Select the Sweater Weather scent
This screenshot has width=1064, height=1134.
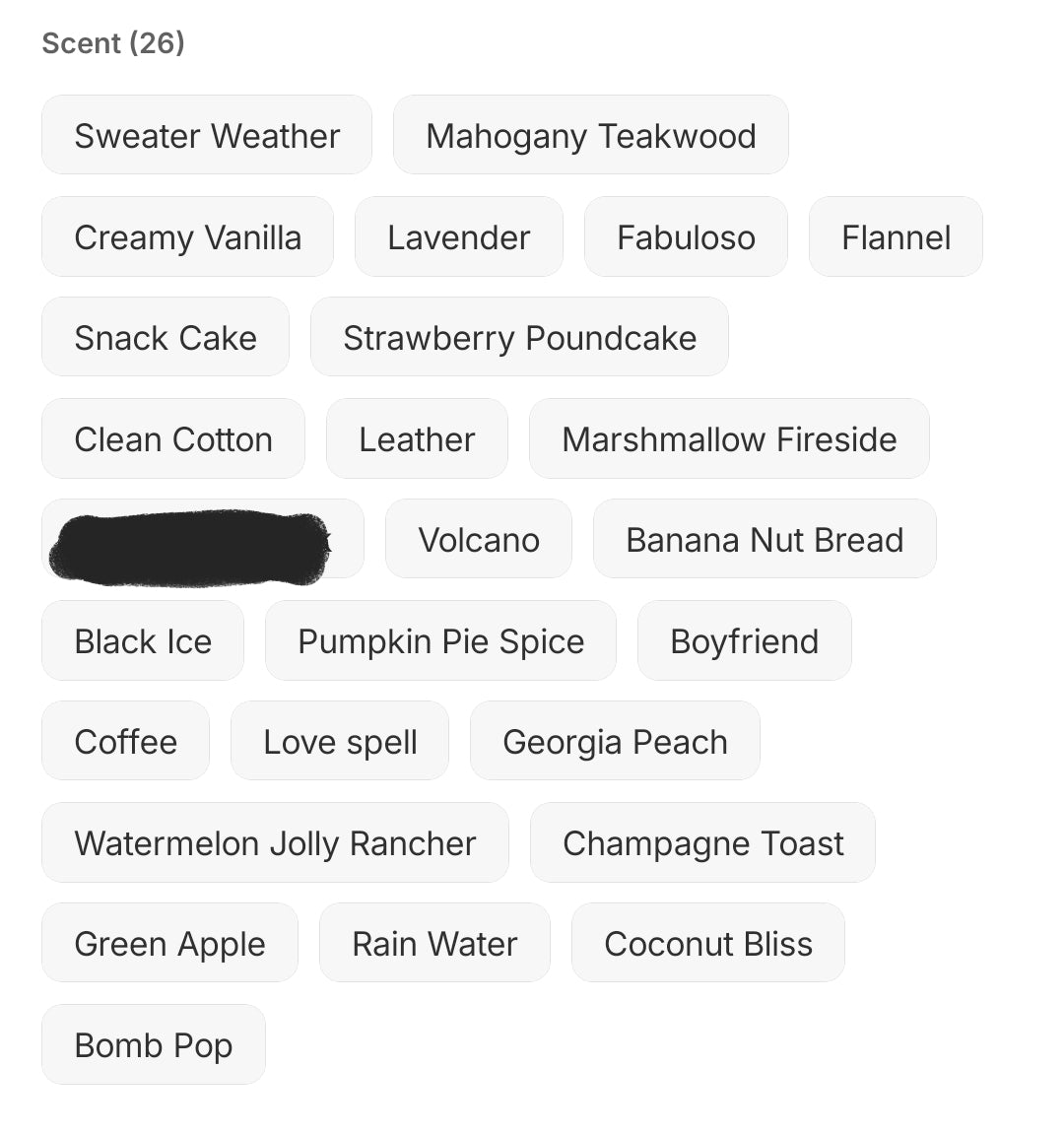(207, 135)
